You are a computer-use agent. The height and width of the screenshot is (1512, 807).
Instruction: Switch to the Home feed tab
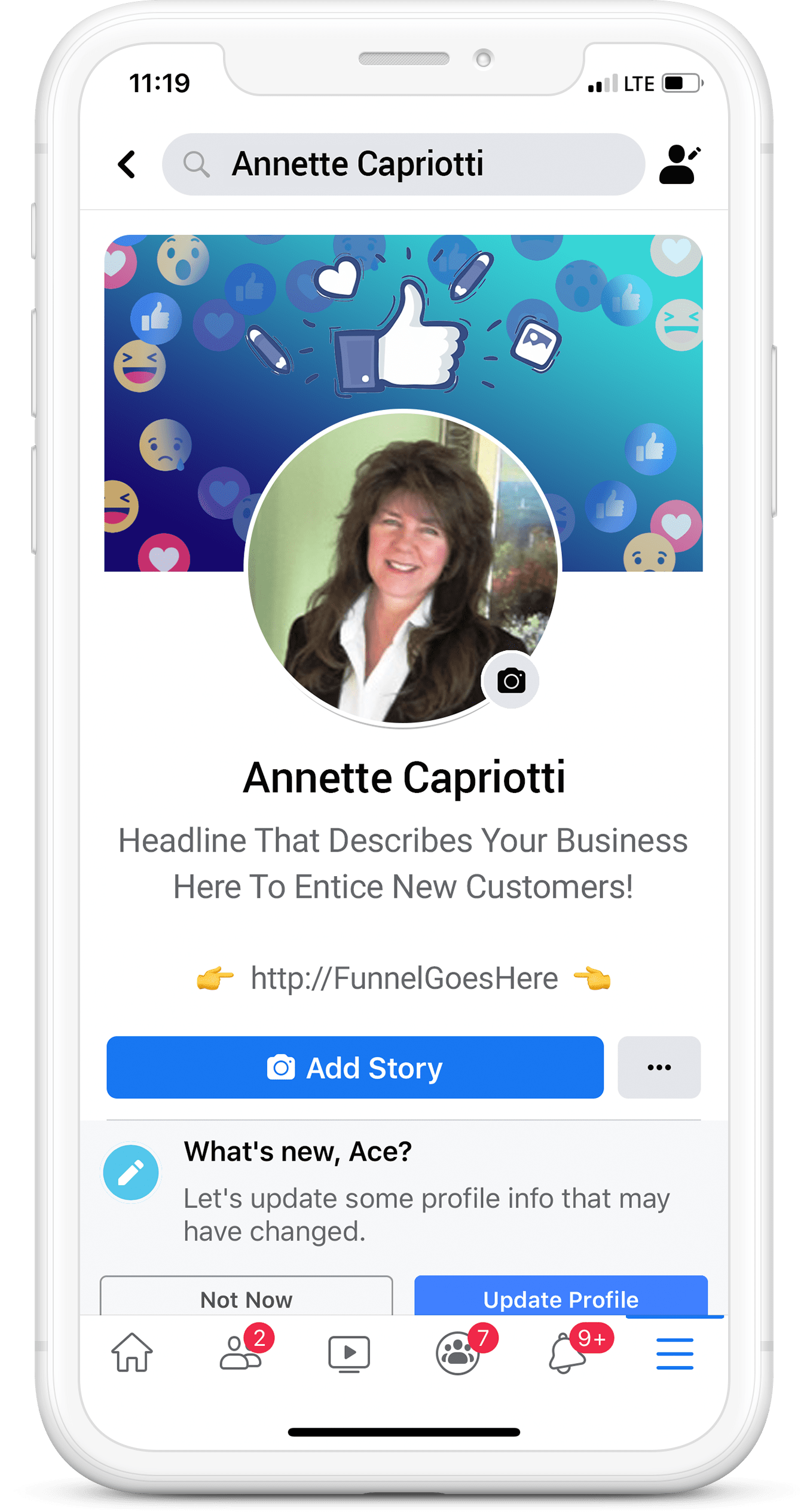(132, 1353)
